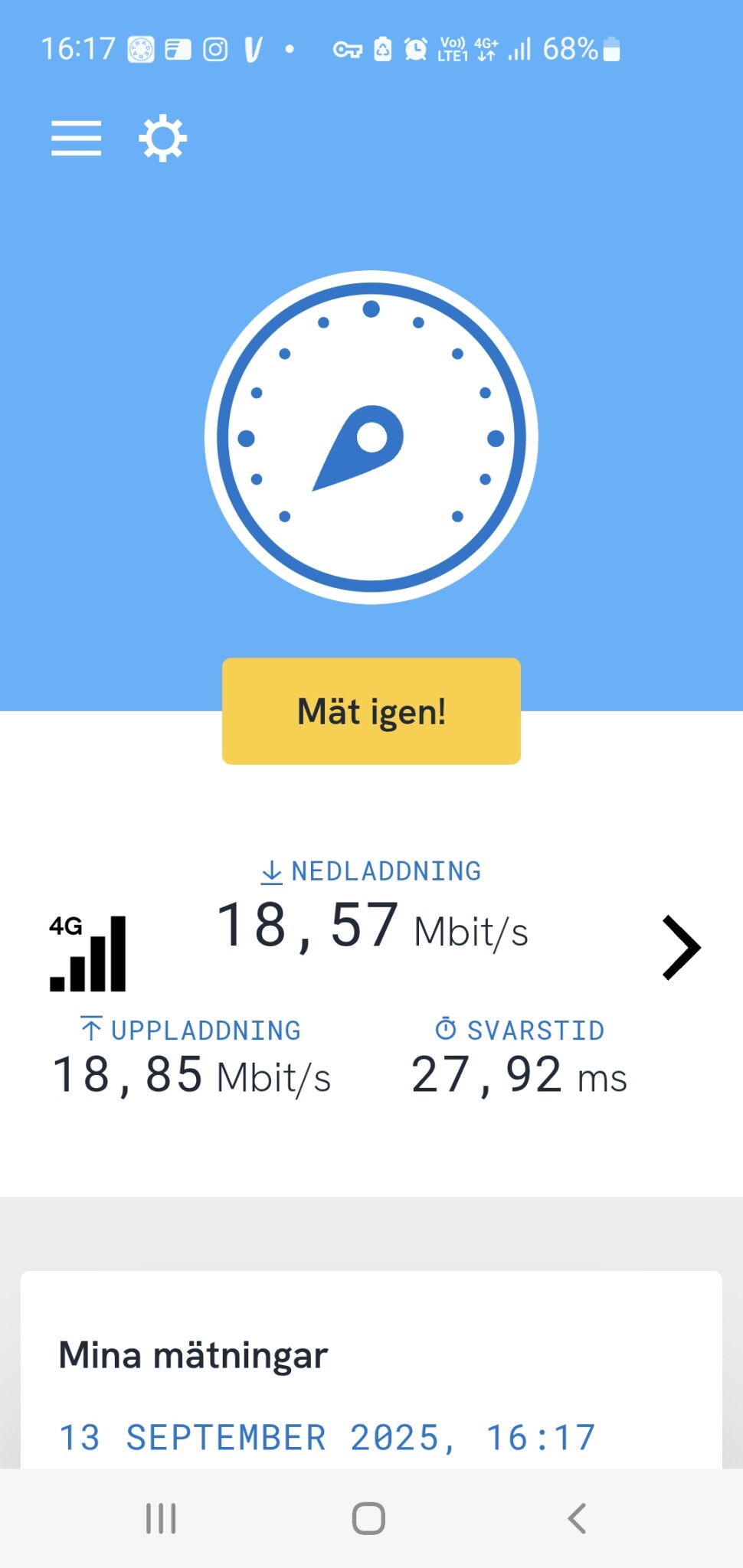Expand result details with the right chevron
The height and width of the screenshot is (1568, 743).
[681, 948]
